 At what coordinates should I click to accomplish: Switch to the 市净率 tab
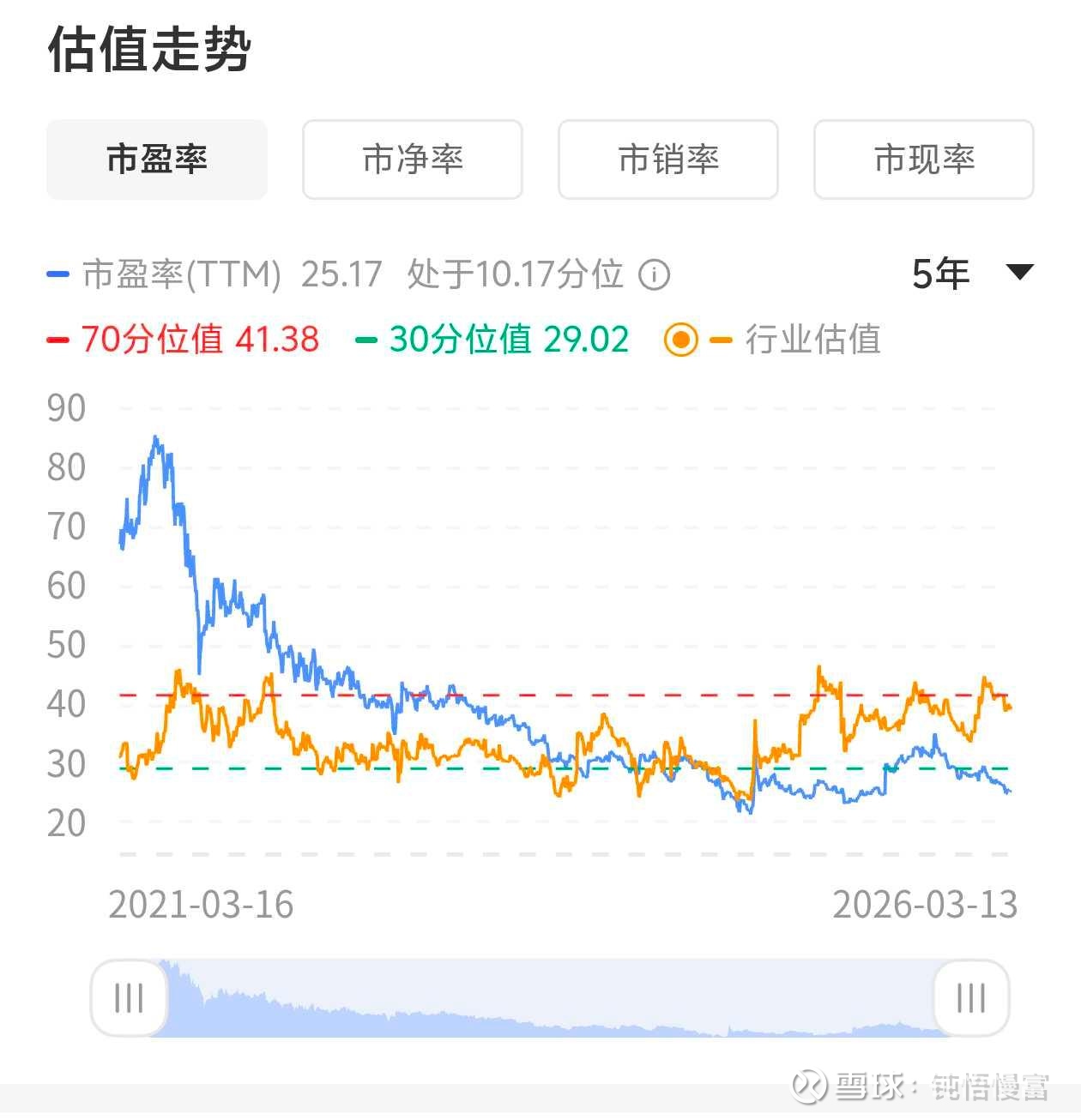413,160
